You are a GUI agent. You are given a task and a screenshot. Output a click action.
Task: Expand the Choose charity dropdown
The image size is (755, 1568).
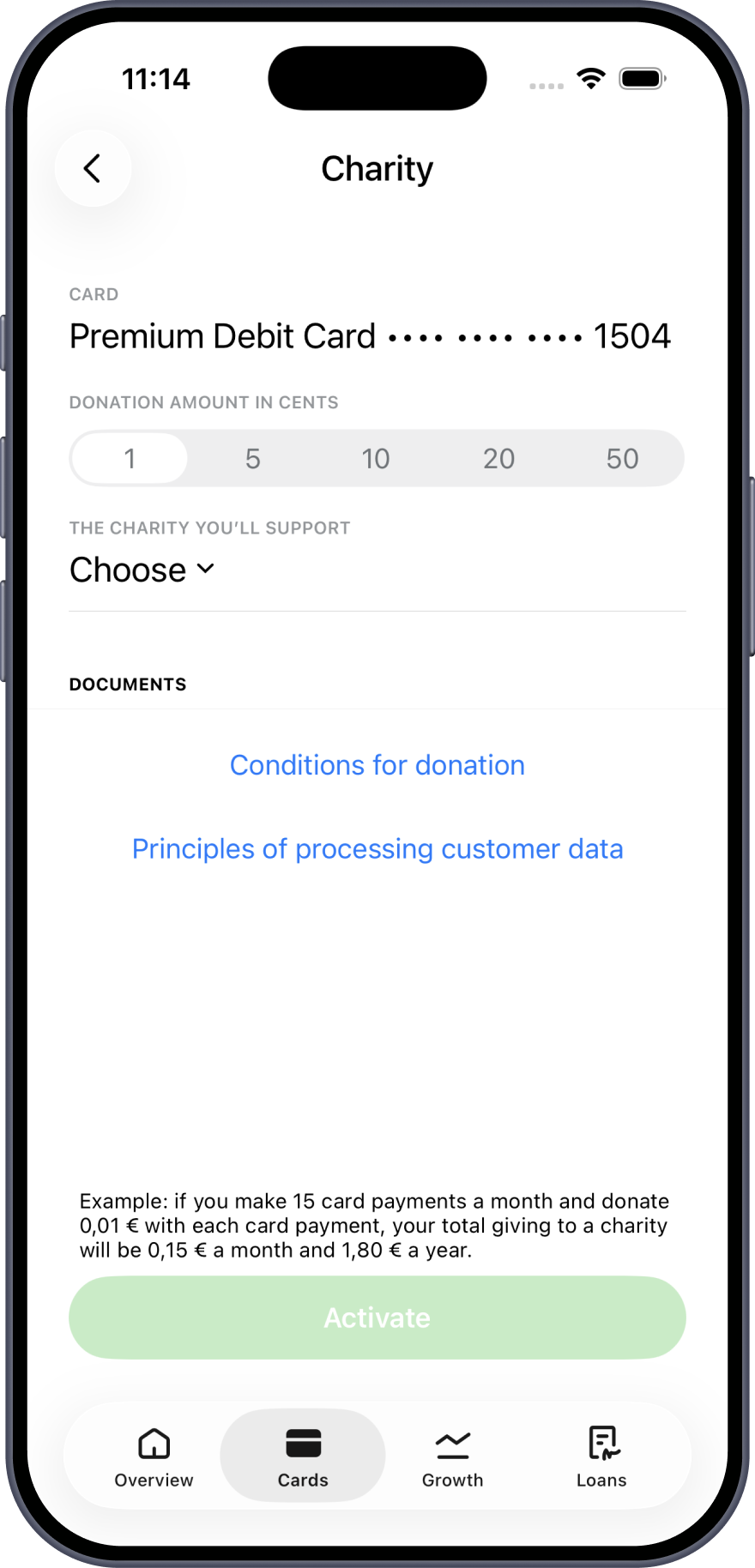pyautogui.click(x=142, y=570)
